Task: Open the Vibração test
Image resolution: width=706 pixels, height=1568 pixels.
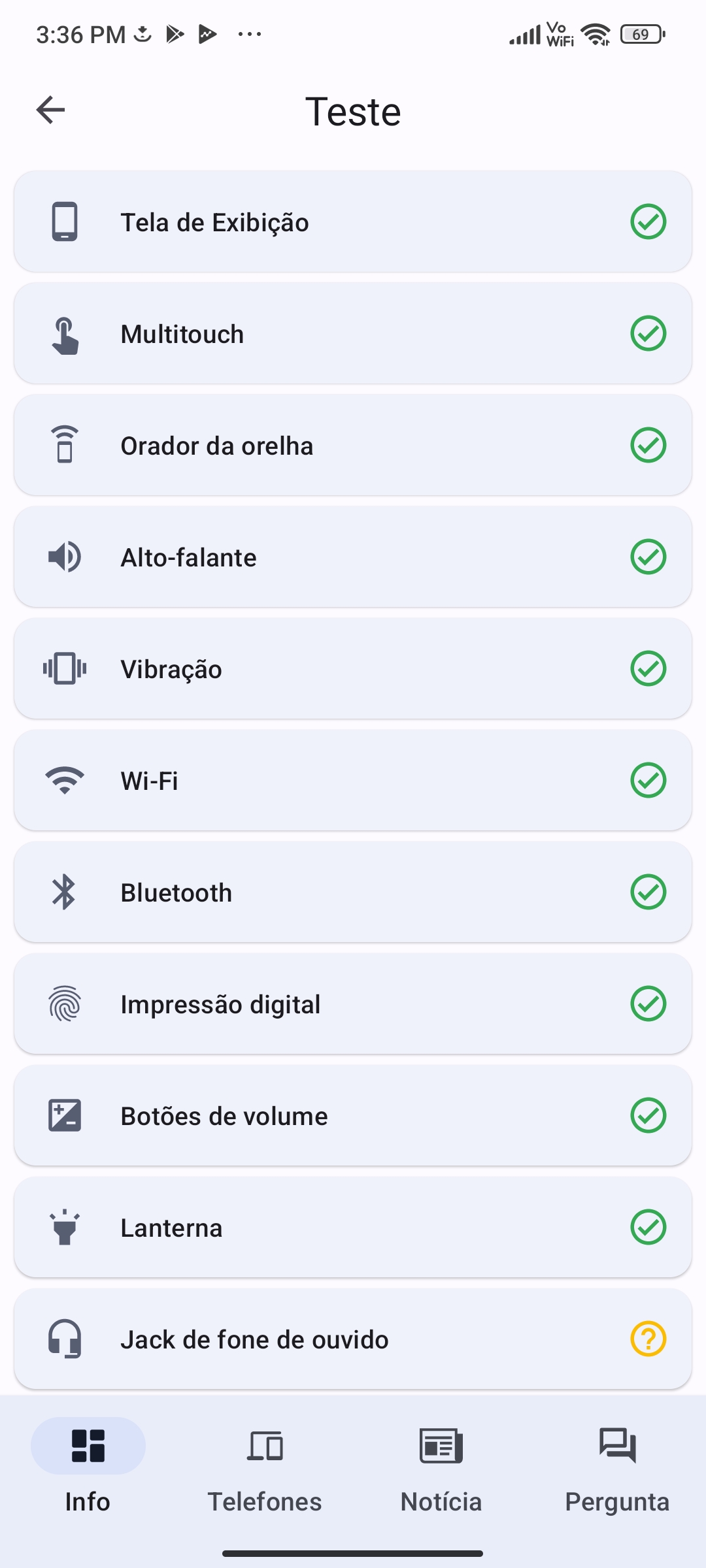Action: pos(353,669)
